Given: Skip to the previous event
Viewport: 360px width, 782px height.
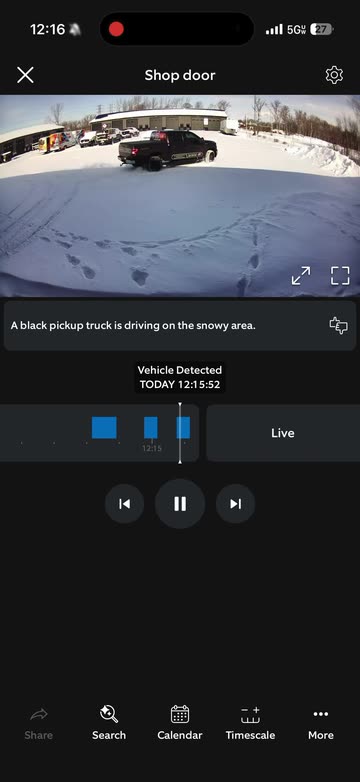Looking at the screenshot, I should point(125,504).
